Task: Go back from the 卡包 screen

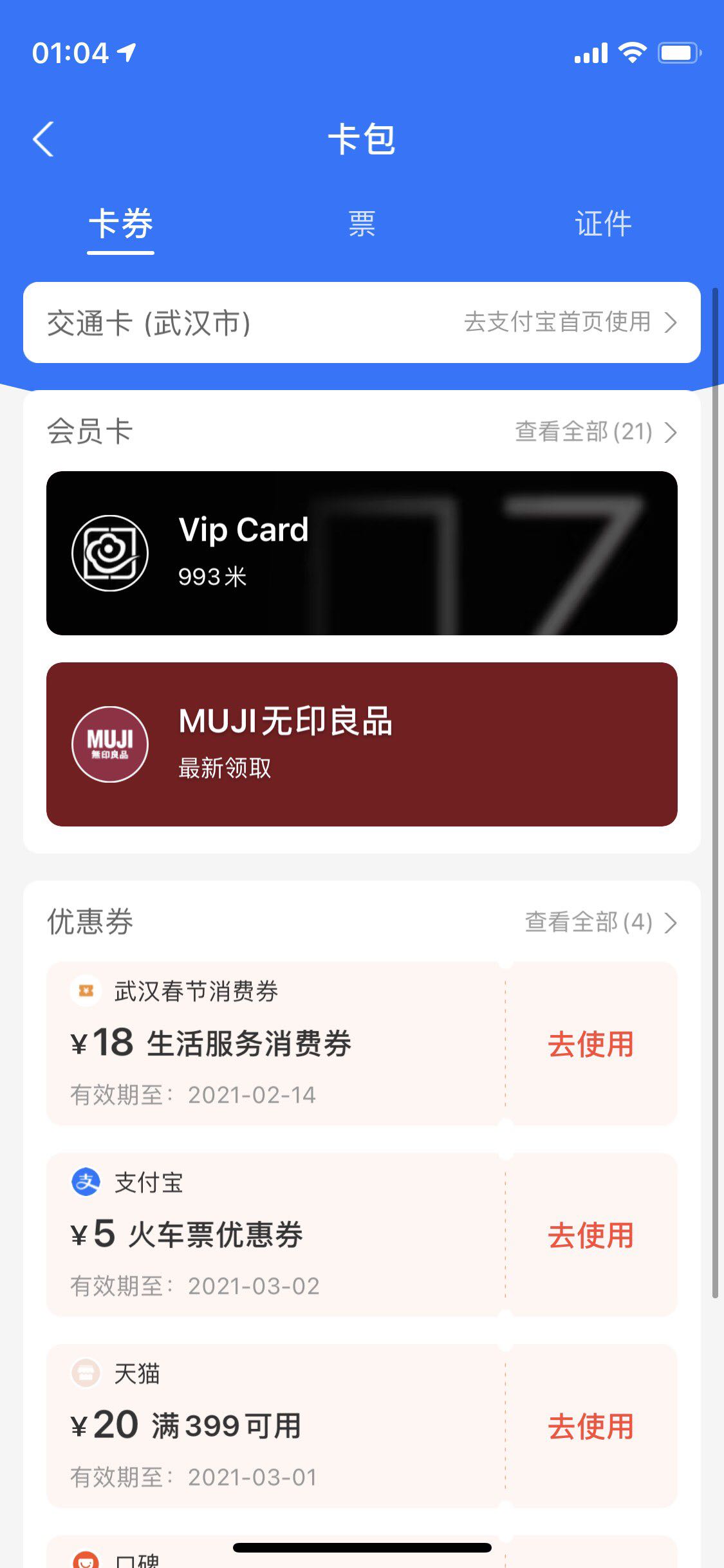Action: (x=43, y=139)
